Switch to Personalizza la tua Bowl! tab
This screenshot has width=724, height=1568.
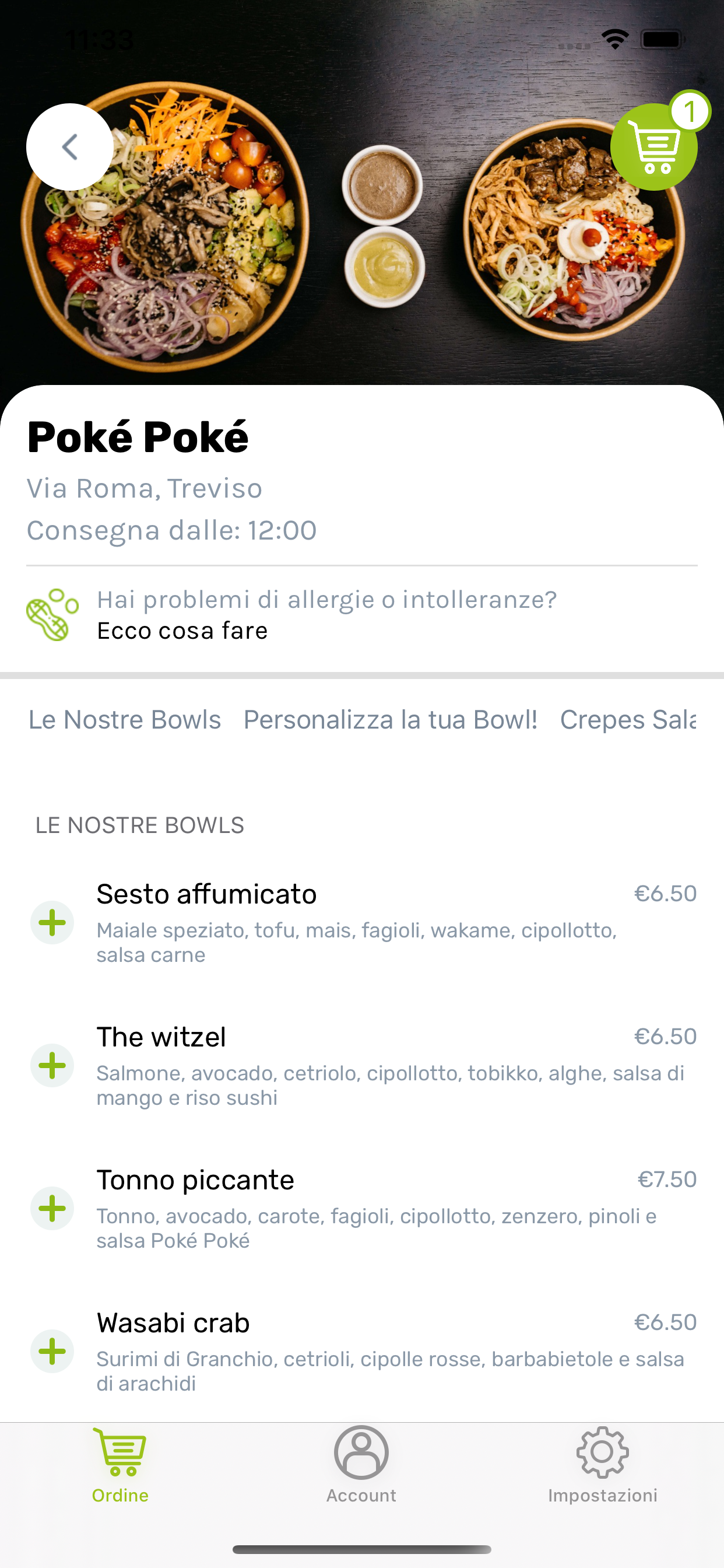pyautogui.click(x=390, y=719)
